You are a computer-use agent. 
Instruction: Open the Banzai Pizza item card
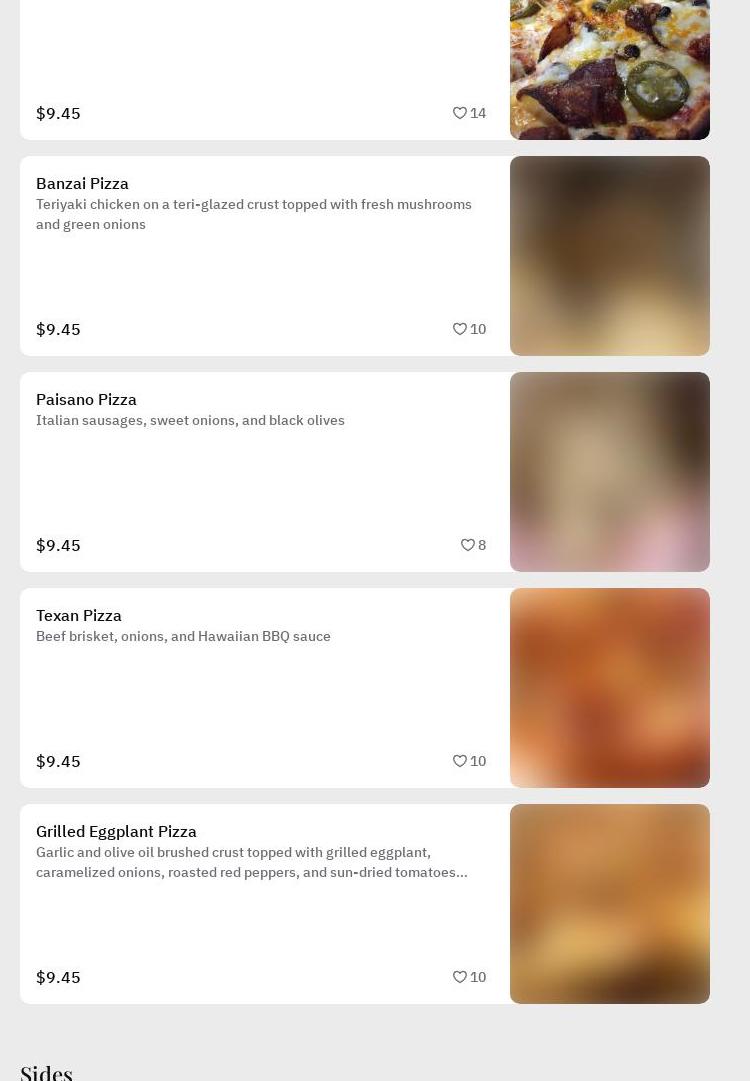click(365, 256)
